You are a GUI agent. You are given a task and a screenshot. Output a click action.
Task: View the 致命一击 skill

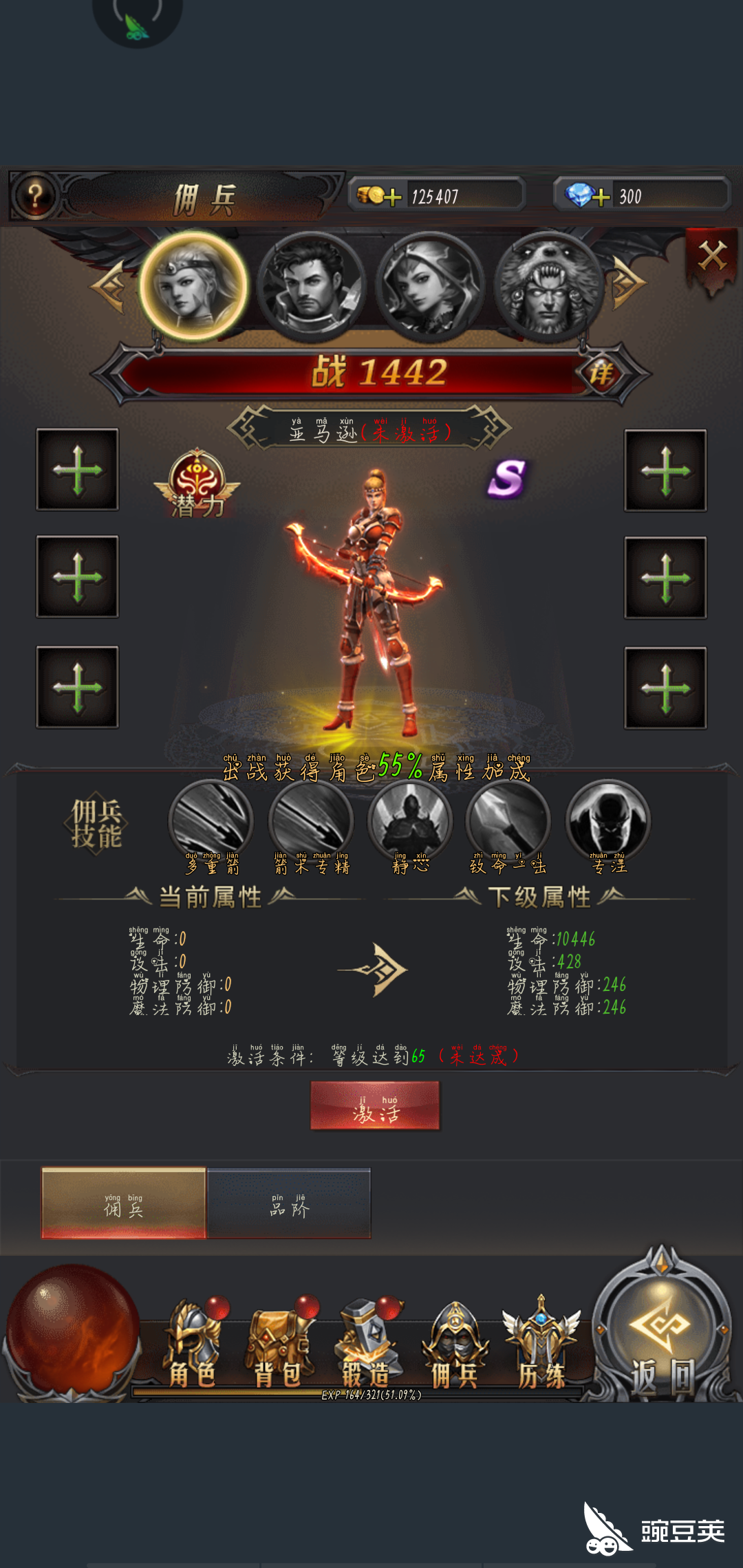tap(508, 821)
